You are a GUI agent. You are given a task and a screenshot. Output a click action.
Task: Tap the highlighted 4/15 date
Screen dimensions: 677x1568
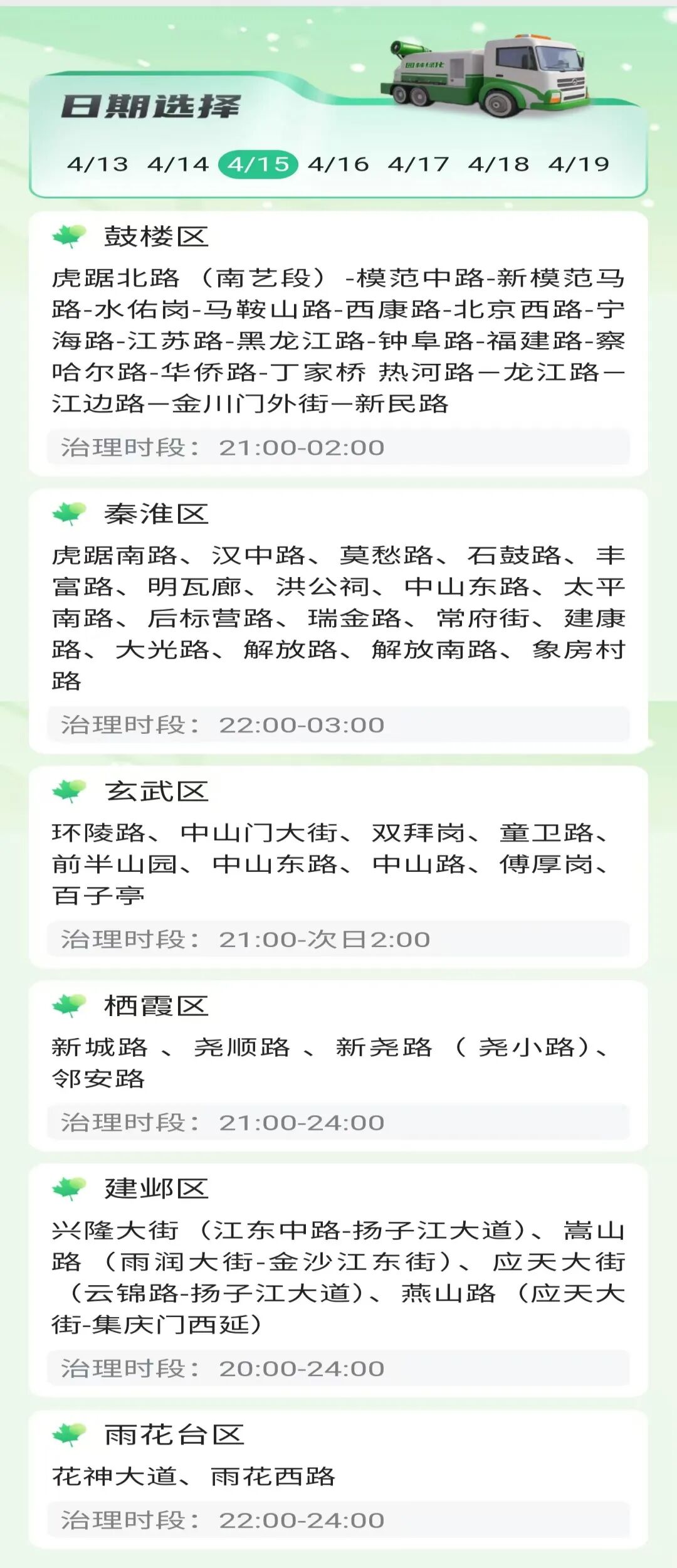click(x=258, y=165)
